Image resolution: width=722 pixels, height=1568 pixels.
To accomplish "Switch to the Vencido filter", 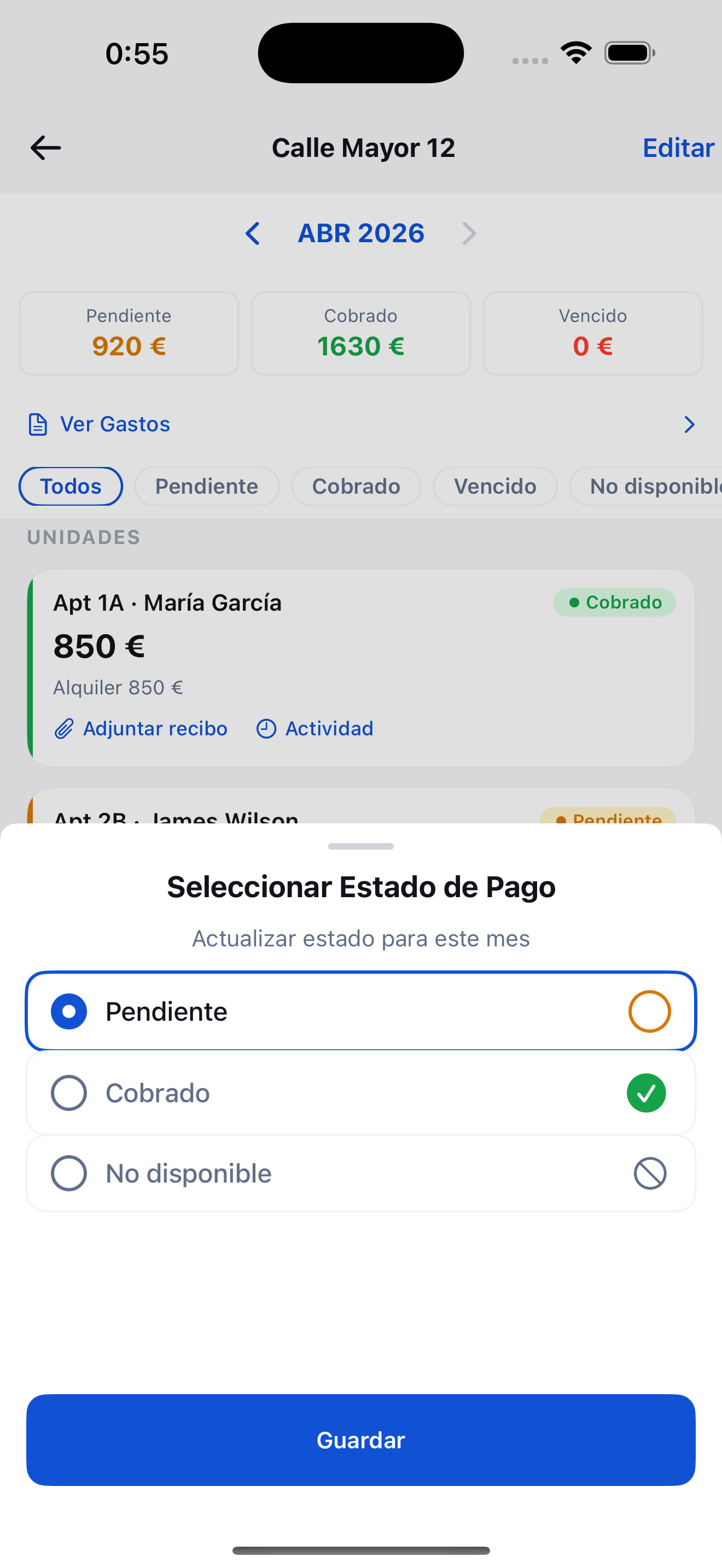I will (x=494, y=485).
